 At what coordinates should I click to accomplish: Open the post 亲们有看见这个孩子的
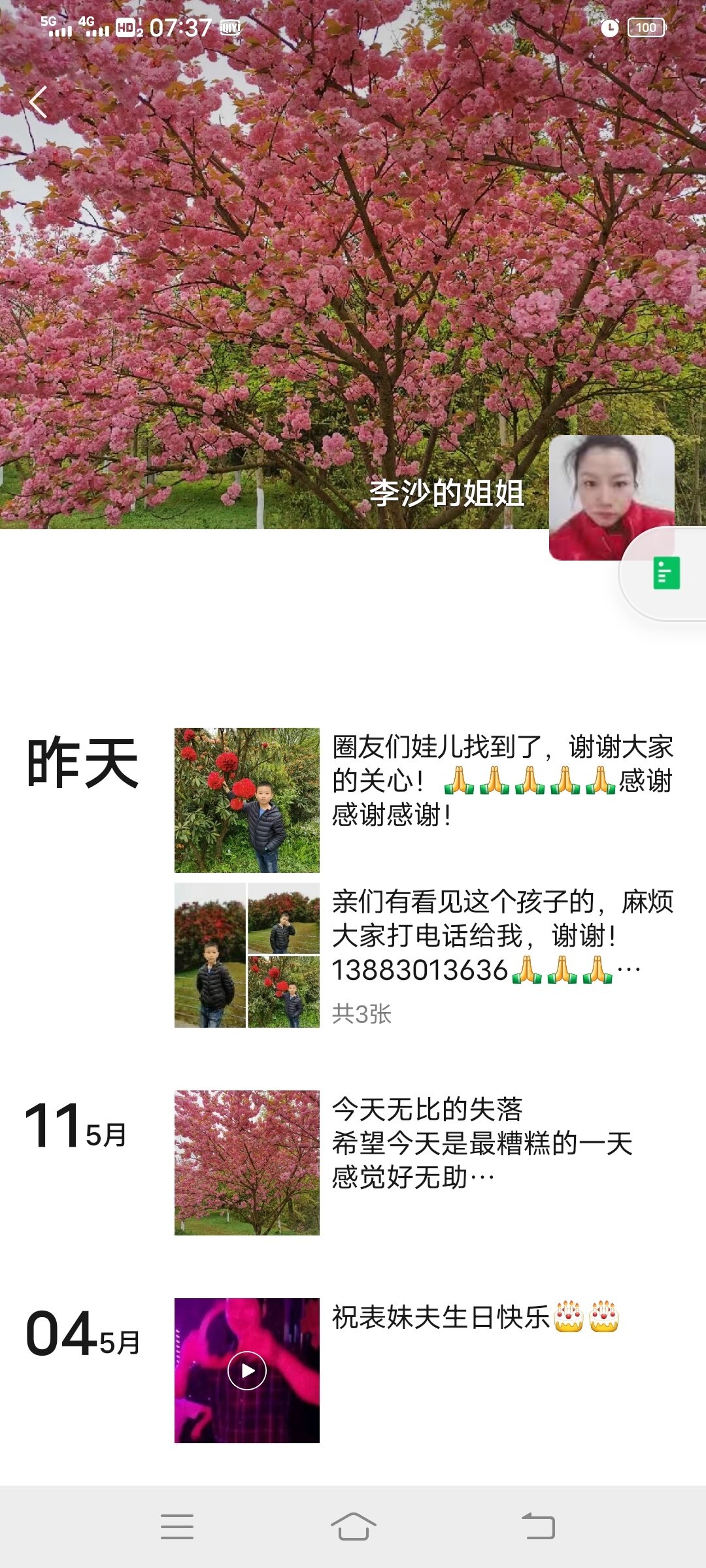[502, 936]
